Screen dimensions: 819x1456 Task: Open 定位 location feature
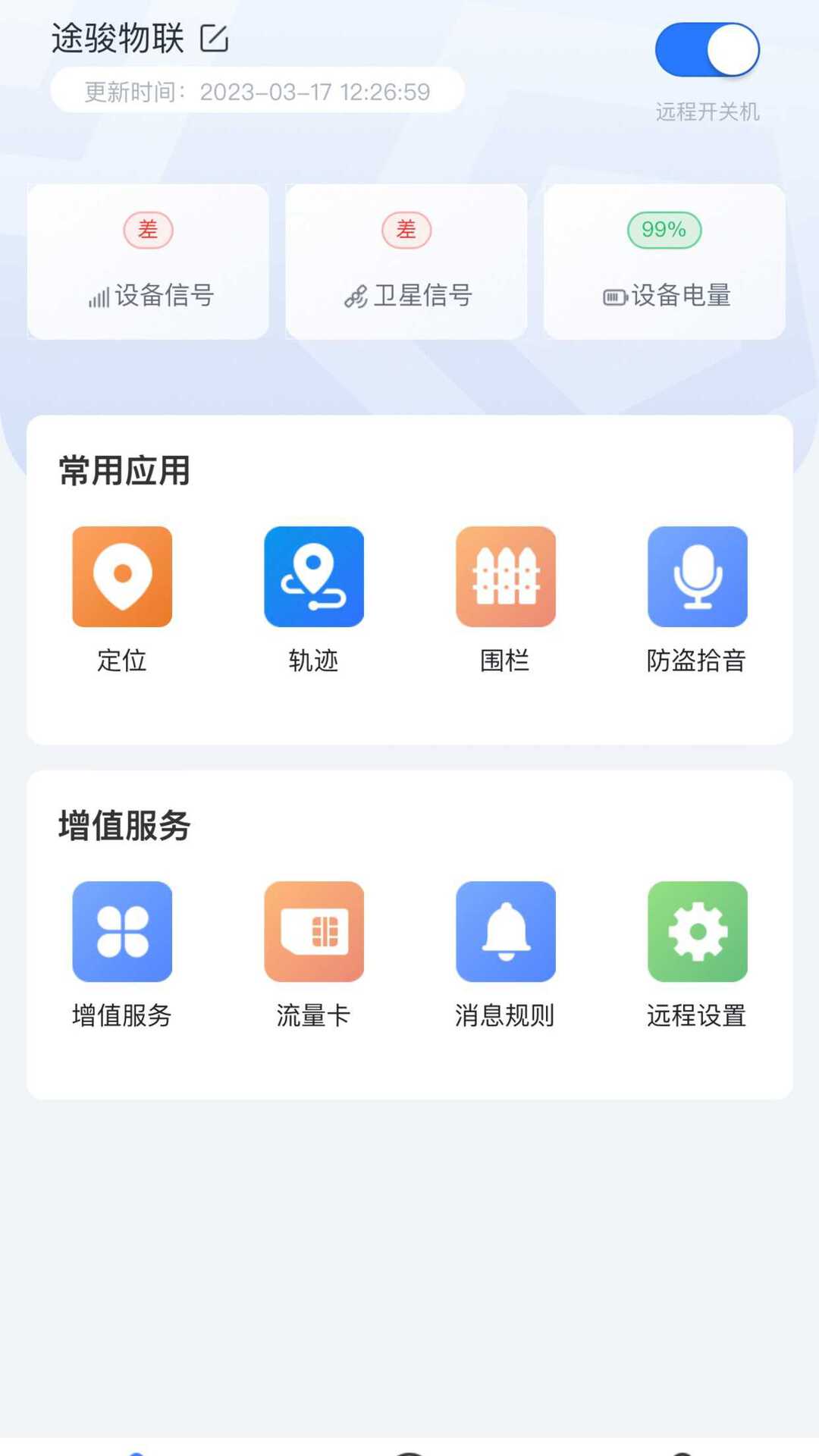[x=122, y=577]
